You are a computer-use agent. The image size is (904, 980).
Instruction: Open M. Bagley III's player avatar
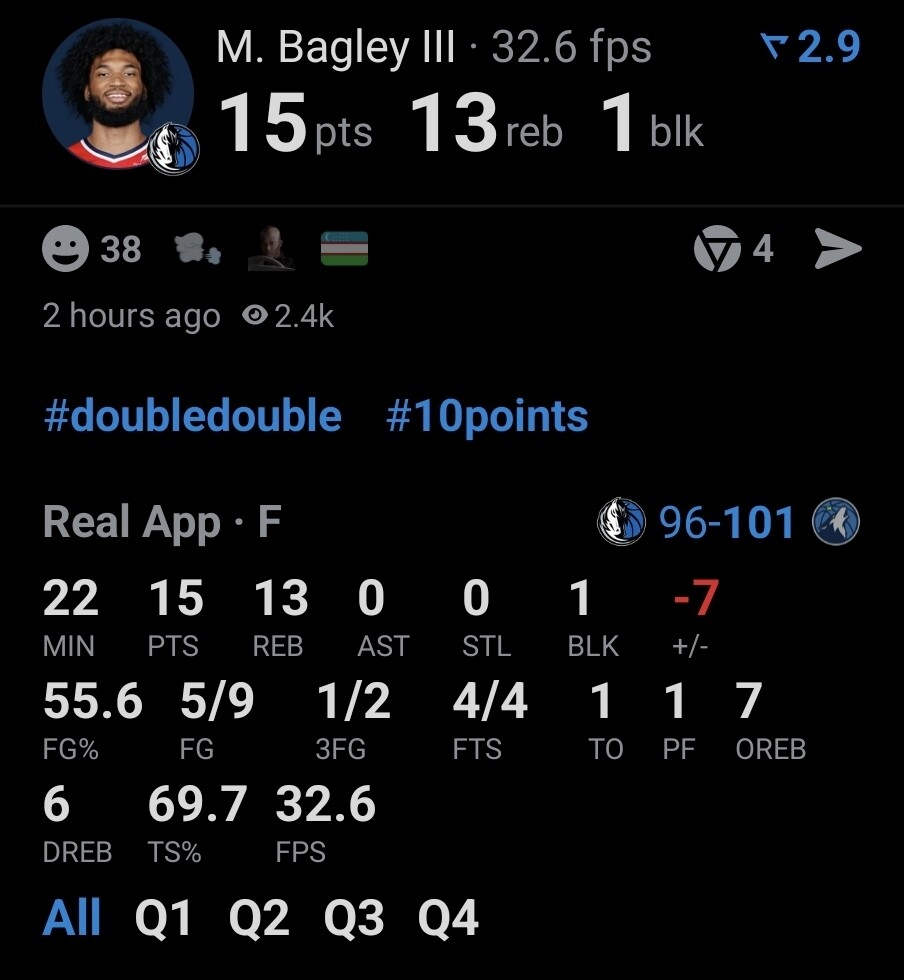(118, 93)
